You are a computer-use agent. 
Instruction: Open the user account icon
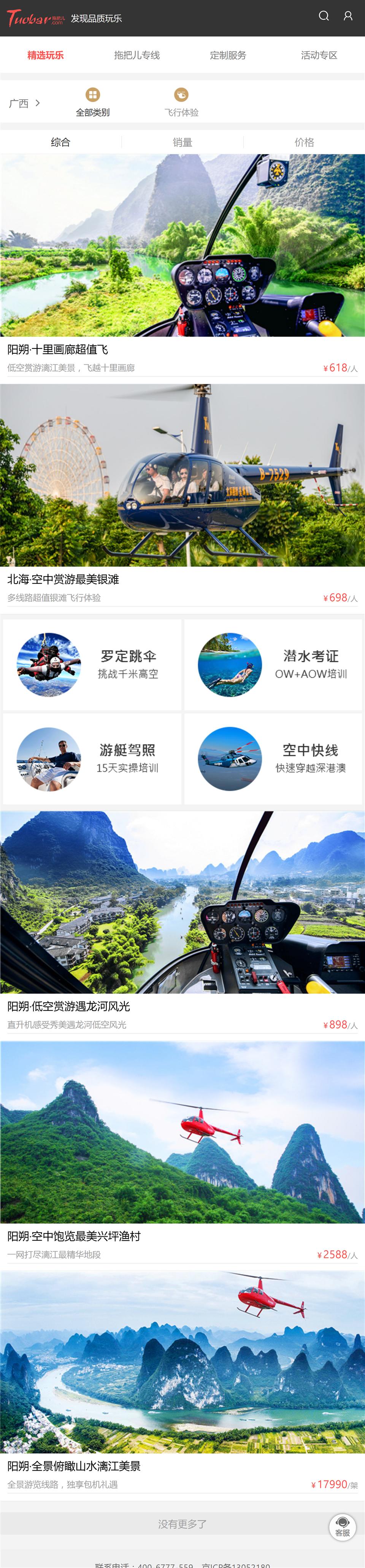(x=348, y=16)
